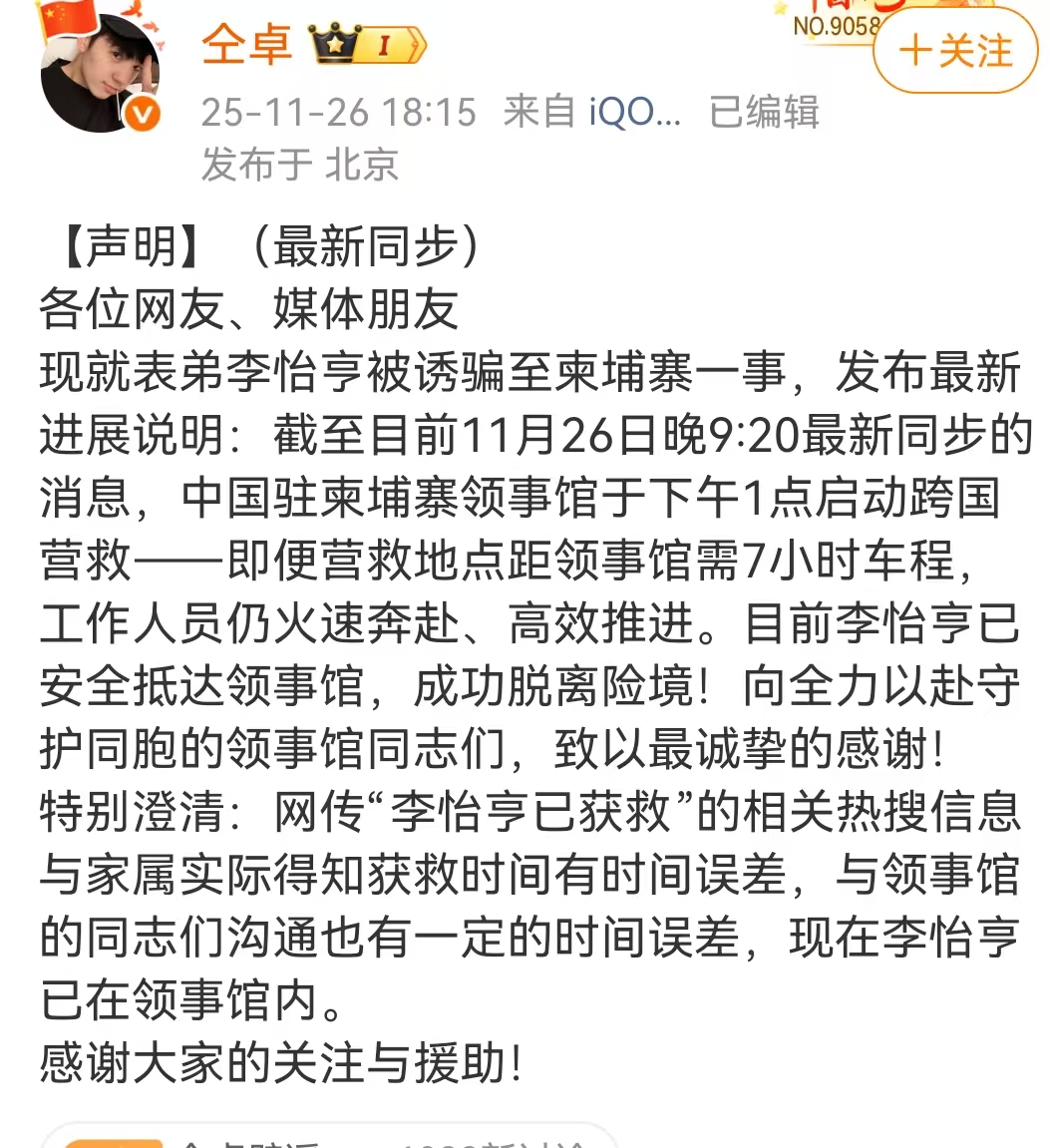Tap the username 全卓
1050x1148 pixels.
pyautogui.click(x=246, y=45)
